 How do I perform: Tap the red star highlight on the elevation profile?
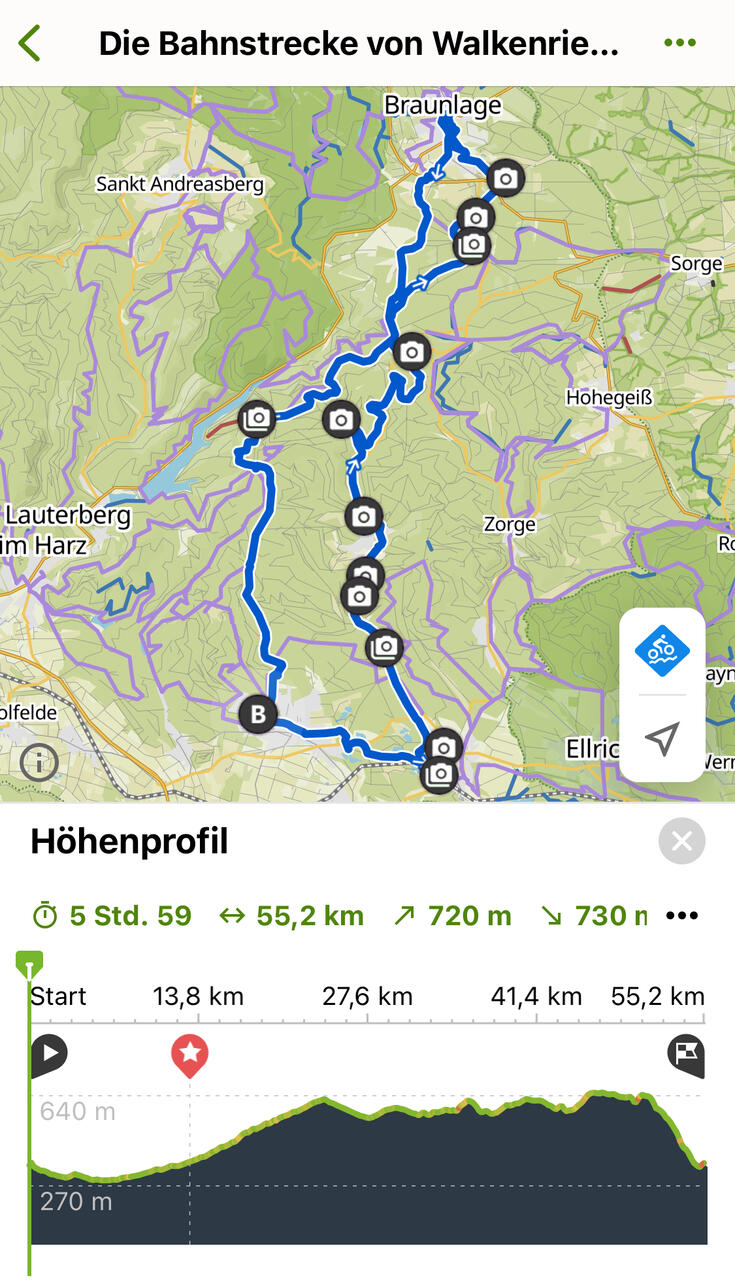pyautogui.click(x=189, y=1055)
